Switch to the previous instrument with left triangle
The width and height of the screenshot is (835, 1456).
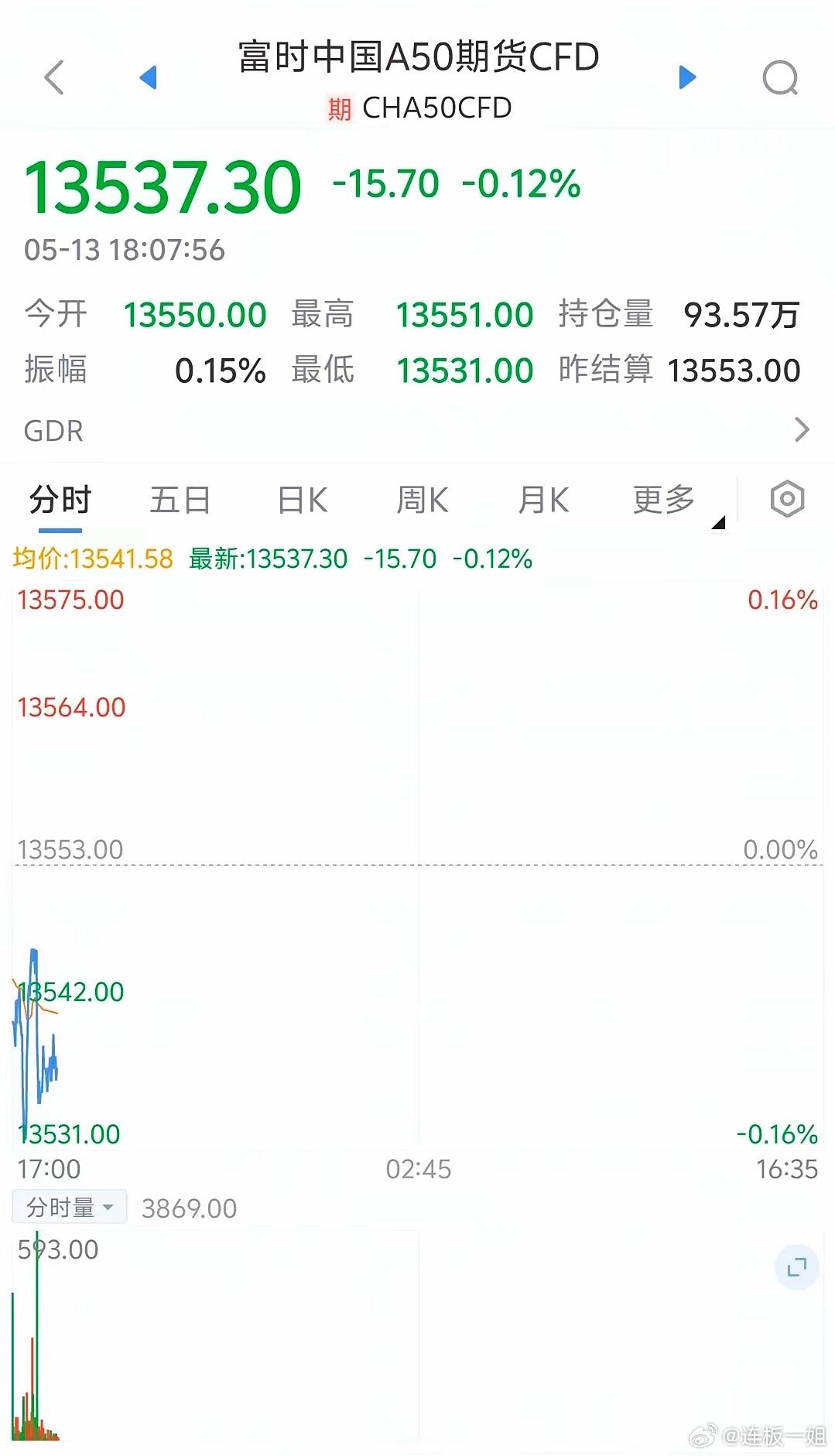[x=148, y=77]
